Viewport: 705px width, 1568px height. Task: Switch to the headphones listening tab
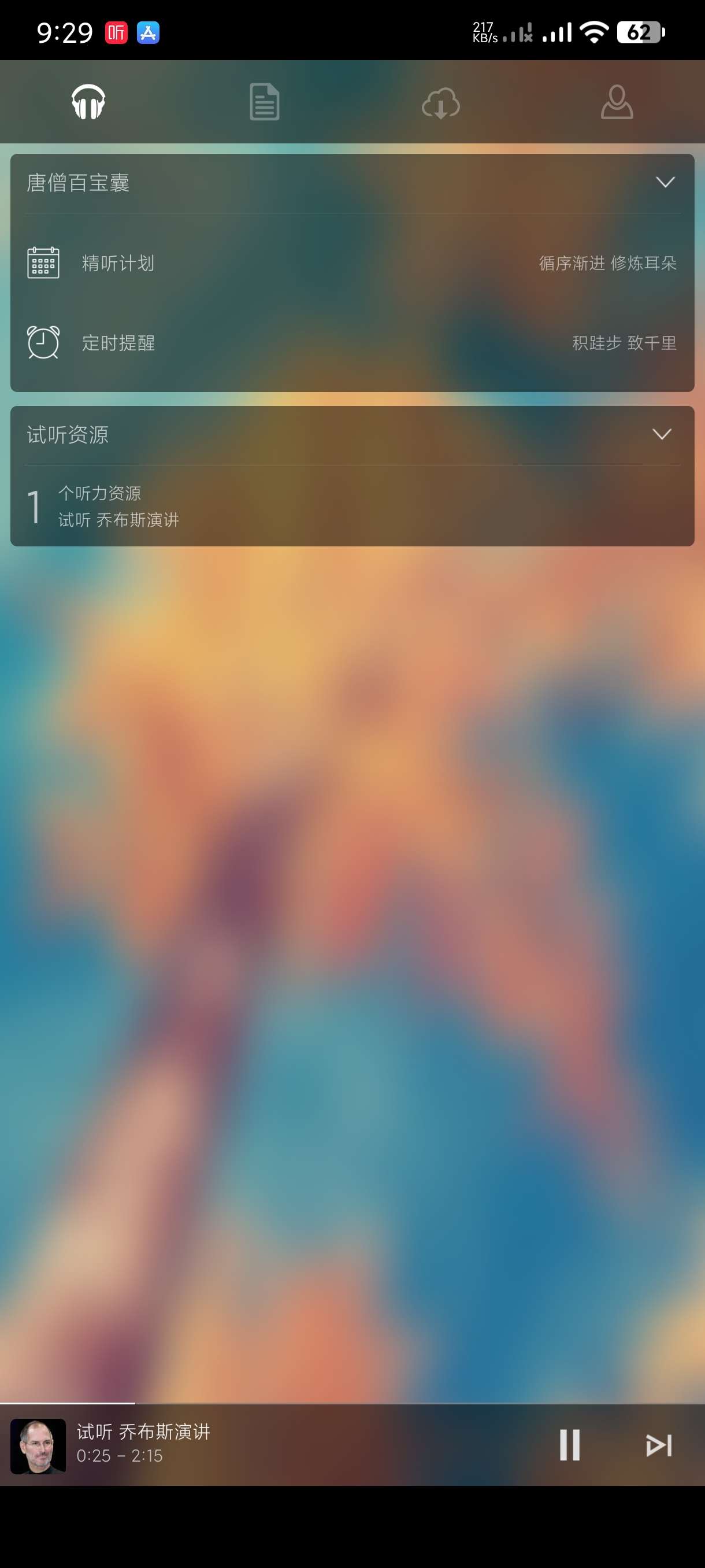[88, 102]
